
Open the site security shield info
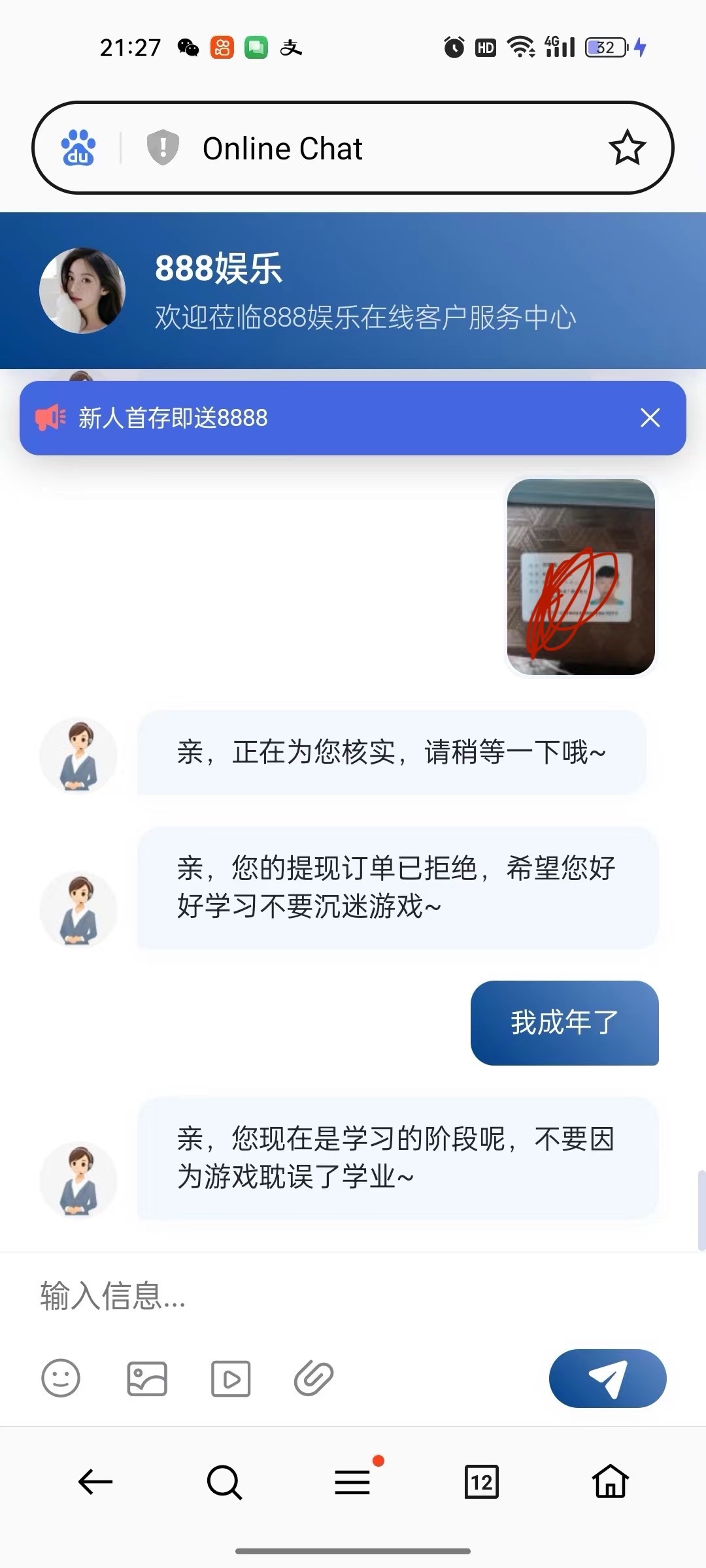tap(163, 147)
